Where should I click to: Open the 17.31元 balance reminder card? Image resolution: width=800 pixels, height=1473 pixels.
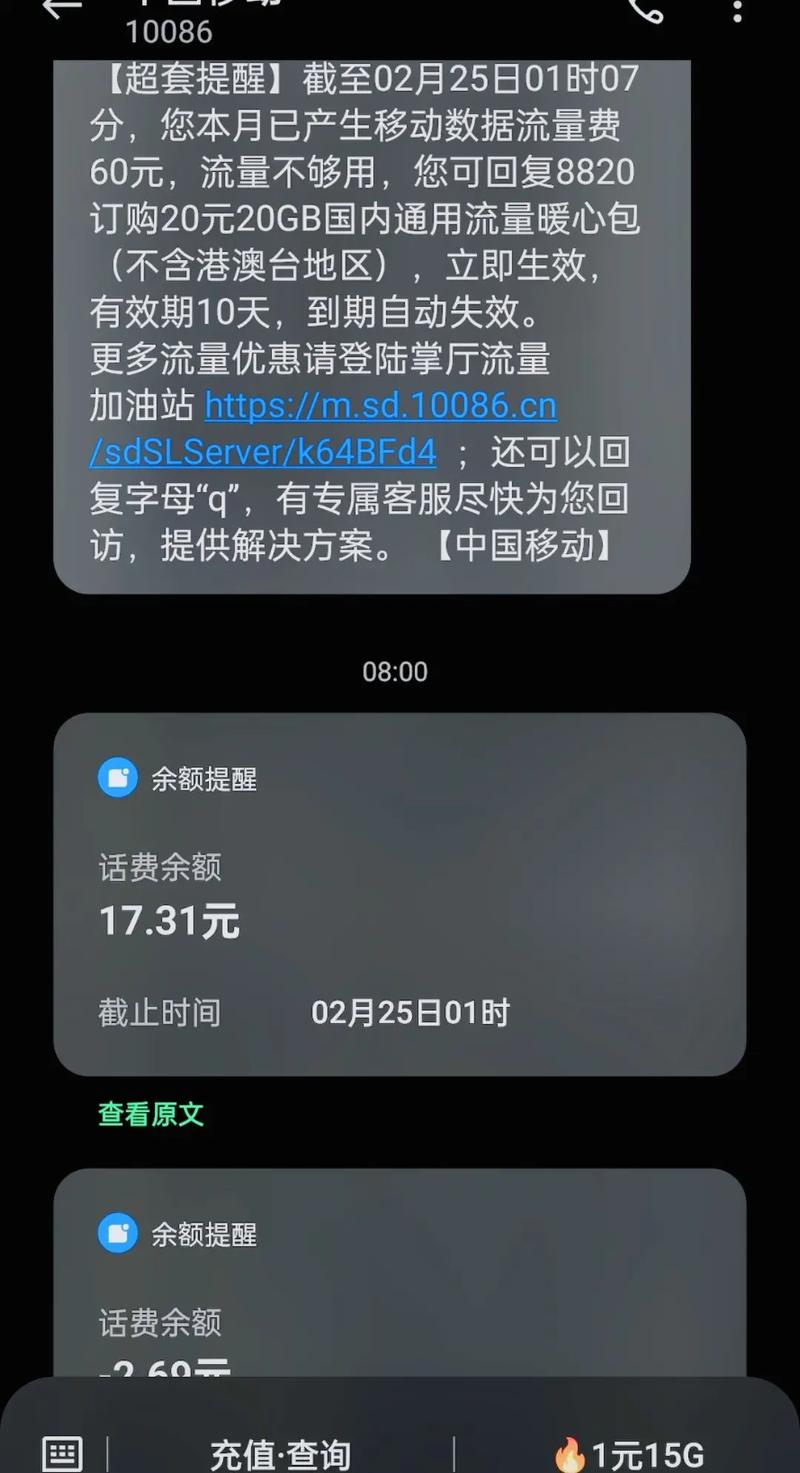pos(399,893)
